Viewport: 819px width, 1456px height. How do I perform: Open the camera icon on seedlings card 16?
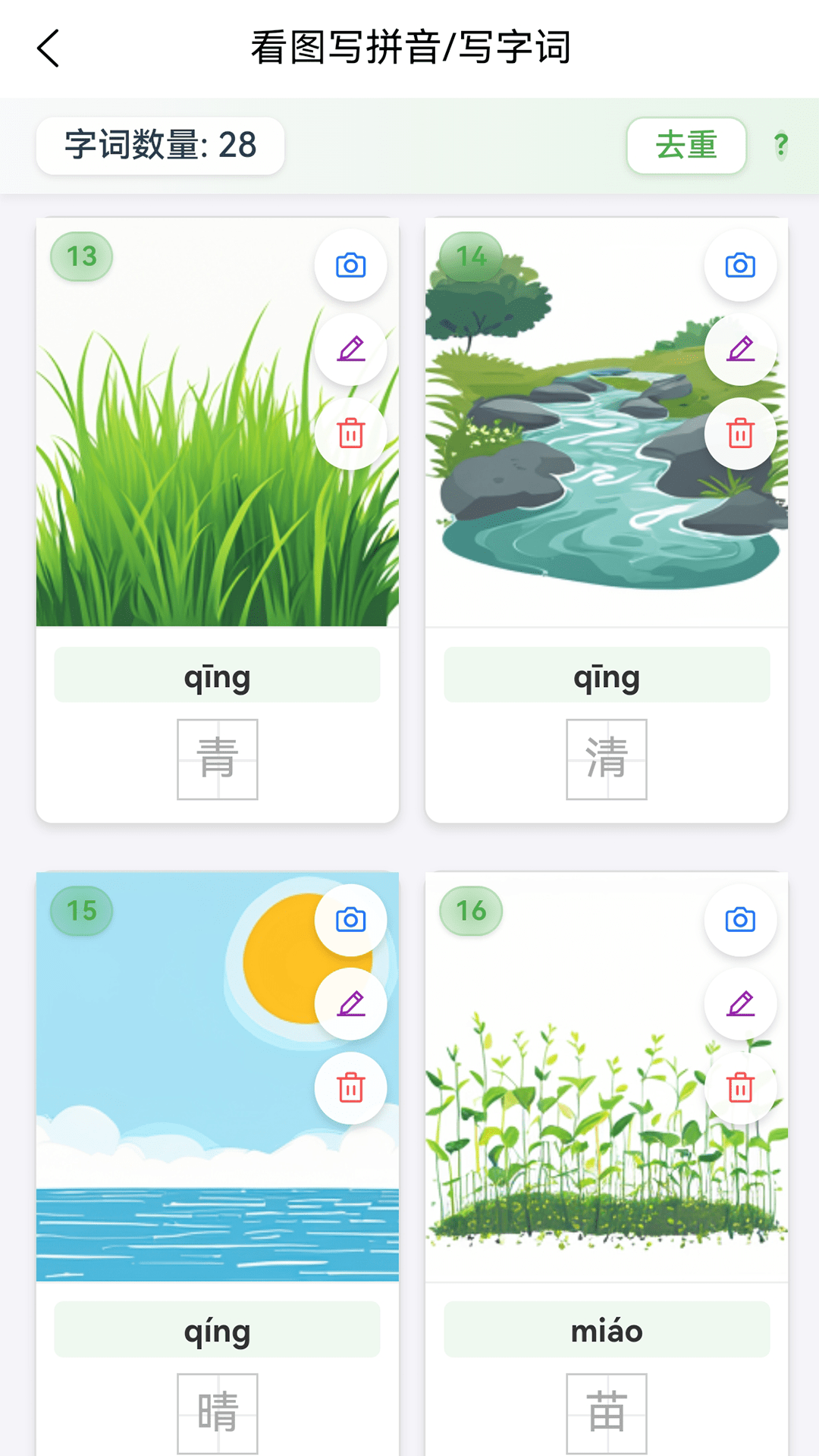[x=740, y=919]
